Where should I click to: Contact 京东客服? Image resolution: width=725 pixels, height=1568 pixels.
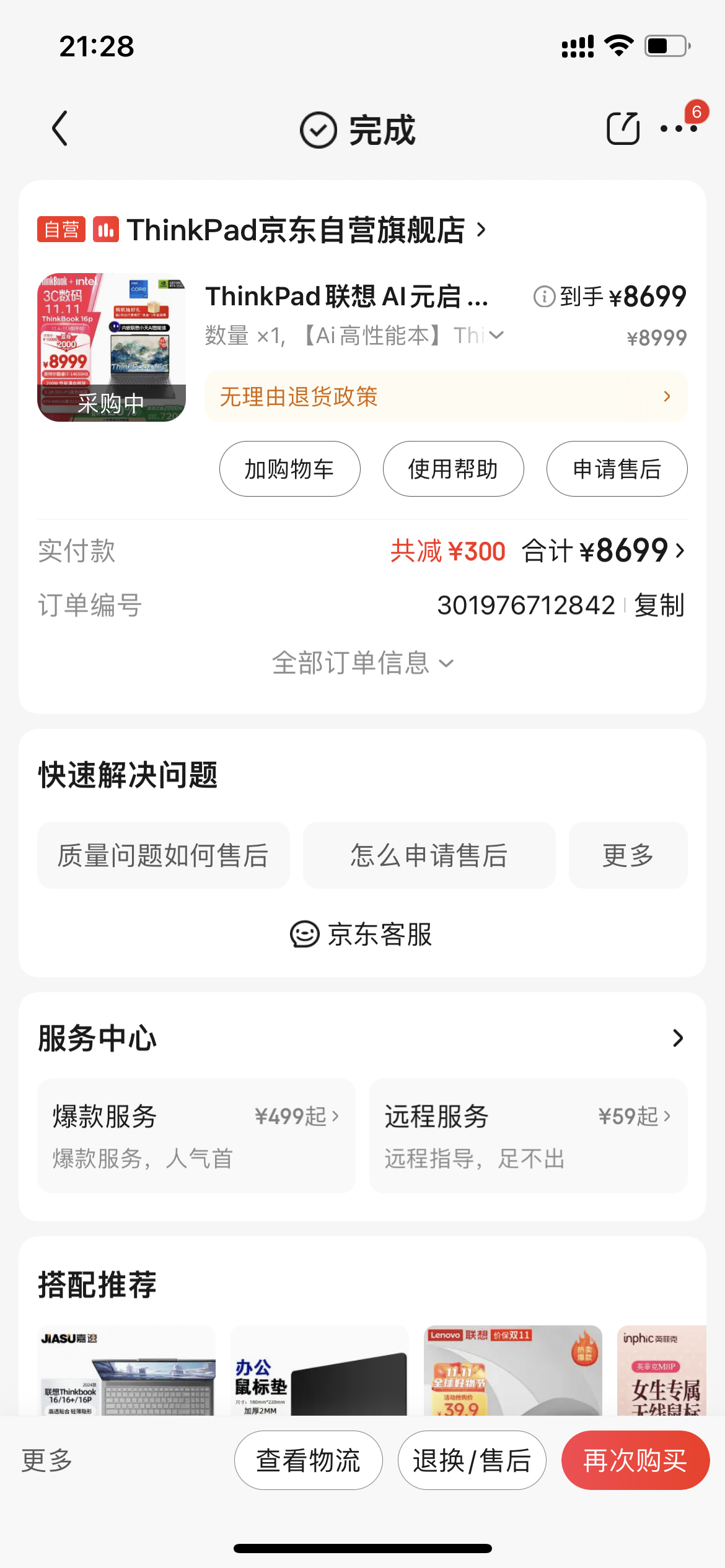point(362,934)
